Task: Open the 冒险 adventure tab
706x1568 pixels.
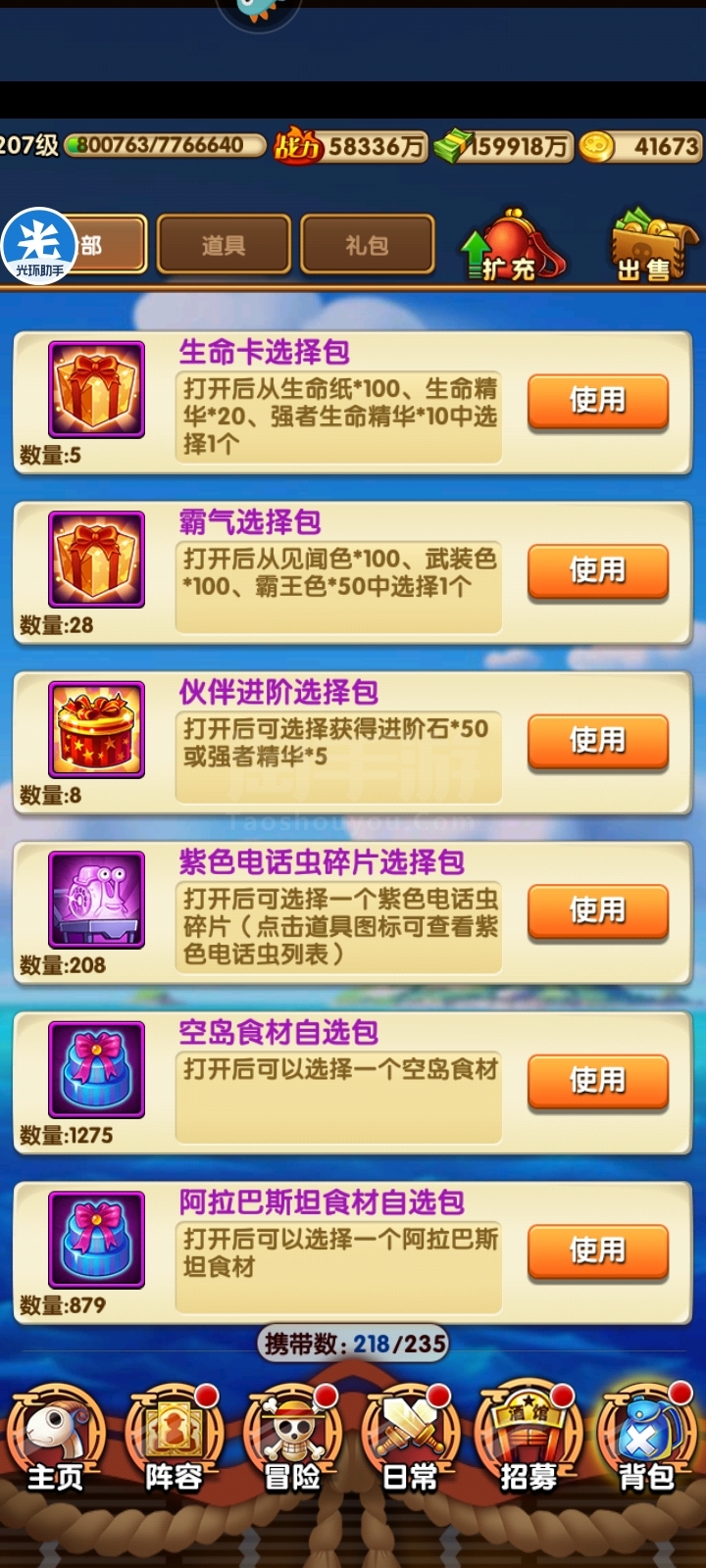Action: (x=292, y=1438)
